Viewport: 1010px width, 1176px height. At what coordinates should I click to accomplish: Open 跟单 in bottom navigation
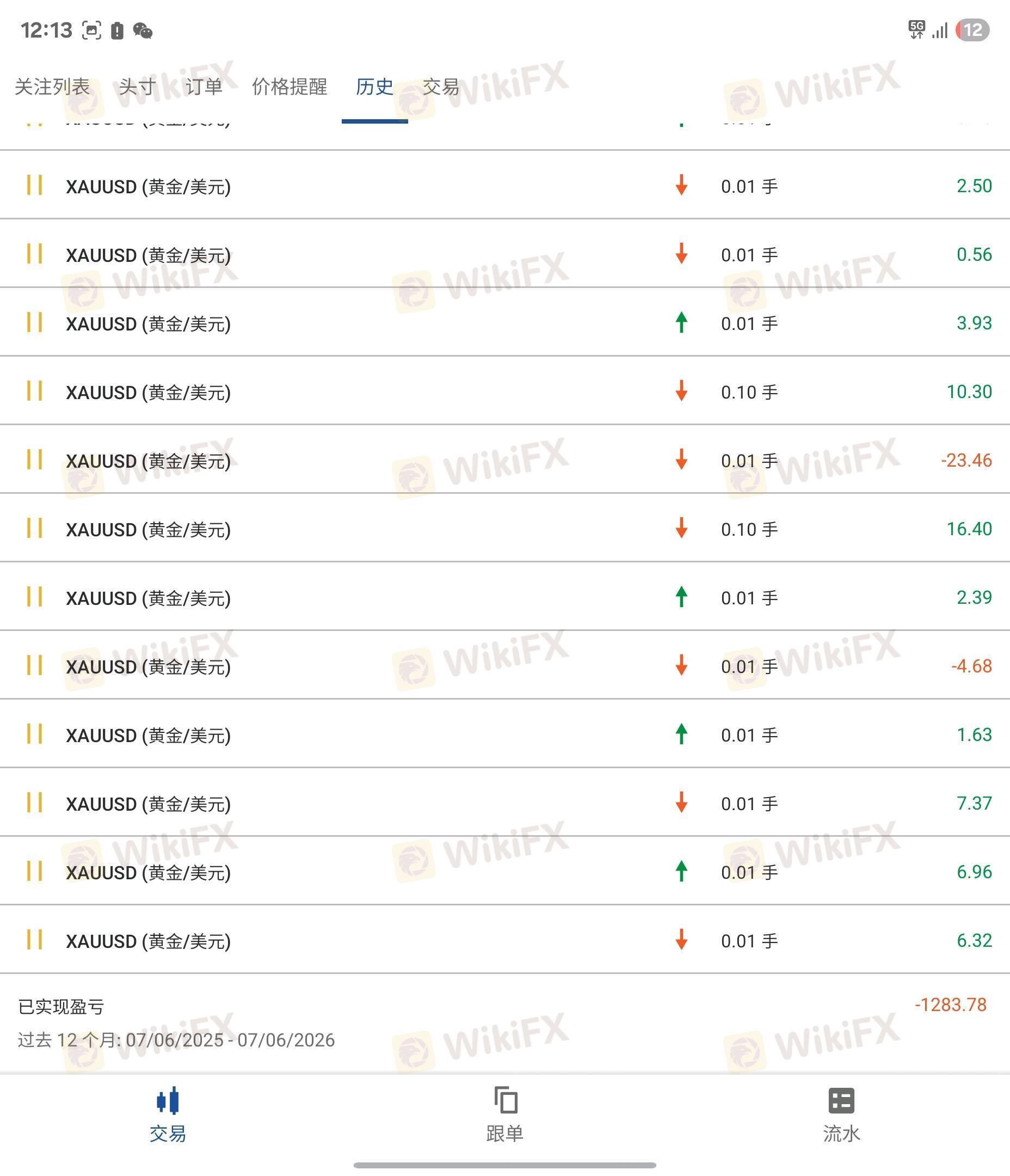pyautogui.click(x=504, y=1115)
